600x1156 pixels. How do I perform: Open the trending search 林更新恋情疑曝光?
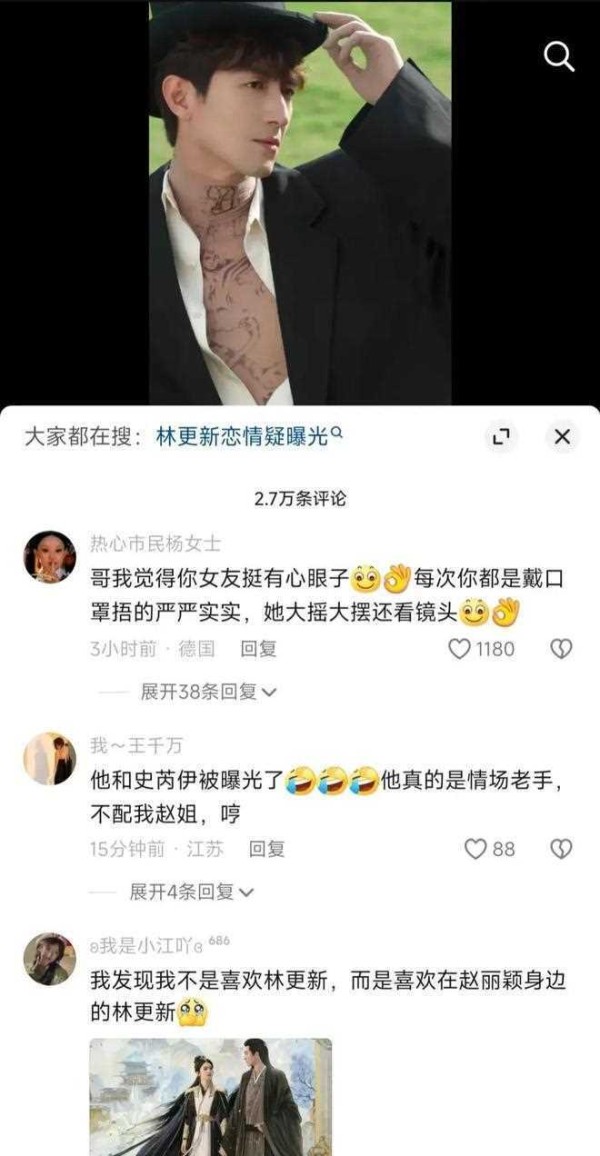click(x=249, y=436)
